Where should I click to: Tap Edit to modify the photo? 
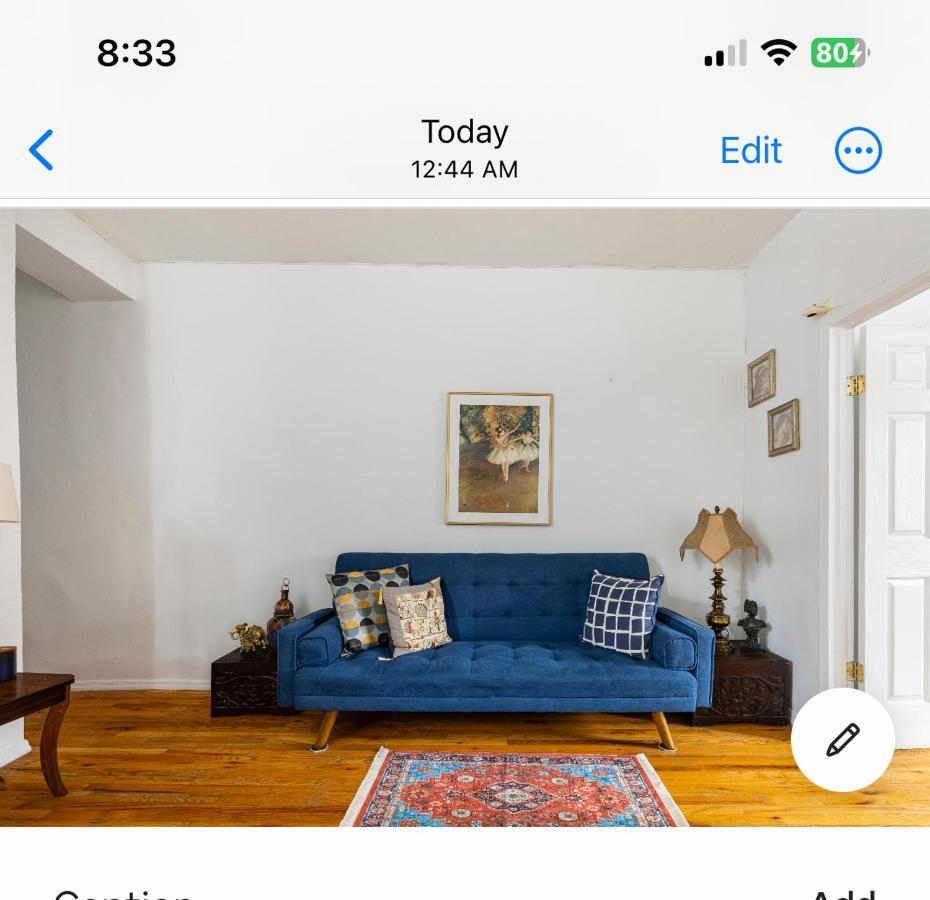(750, 151)
